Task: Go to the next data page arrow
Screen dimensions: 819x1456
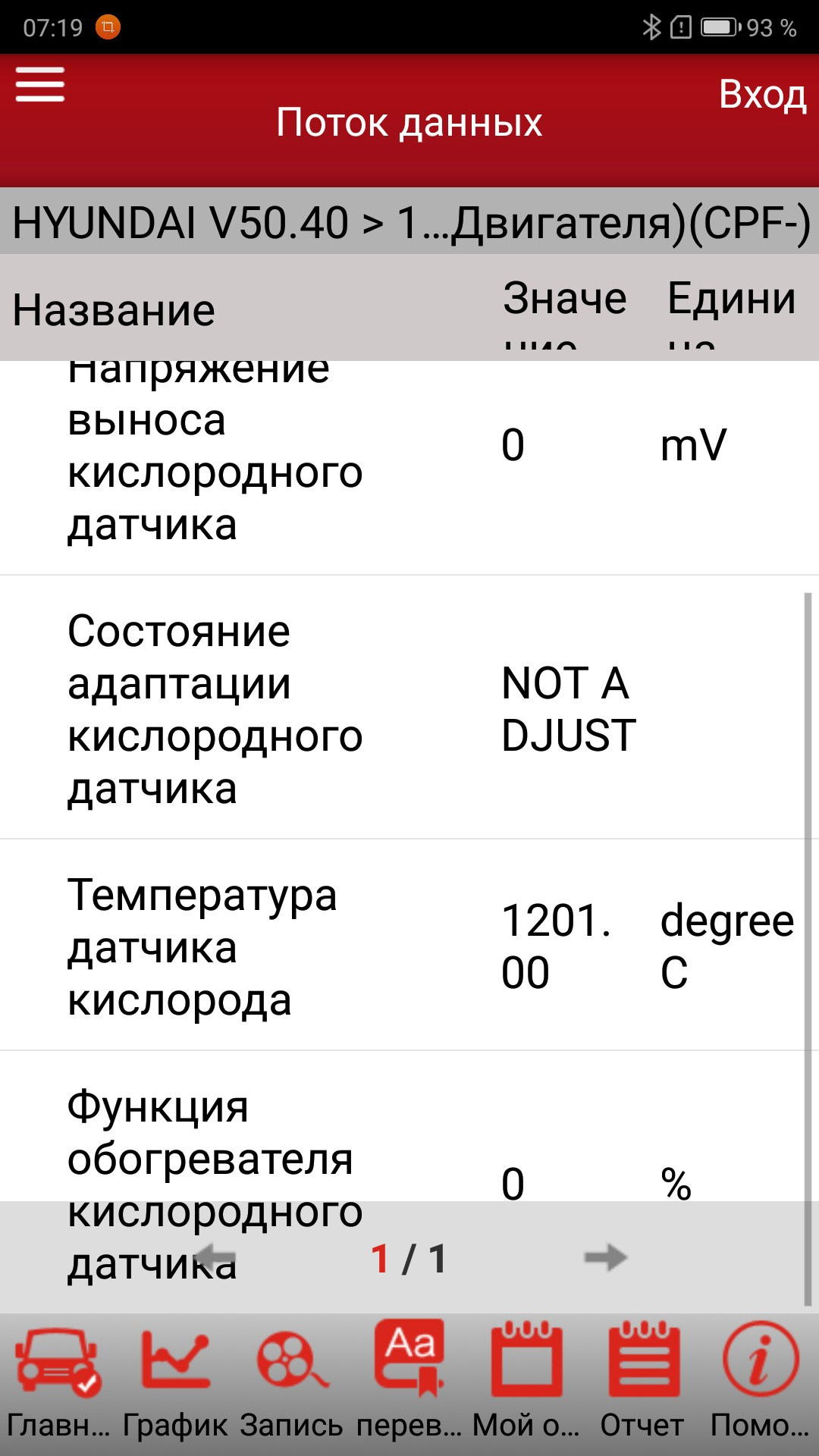Action: [605, 1257]
